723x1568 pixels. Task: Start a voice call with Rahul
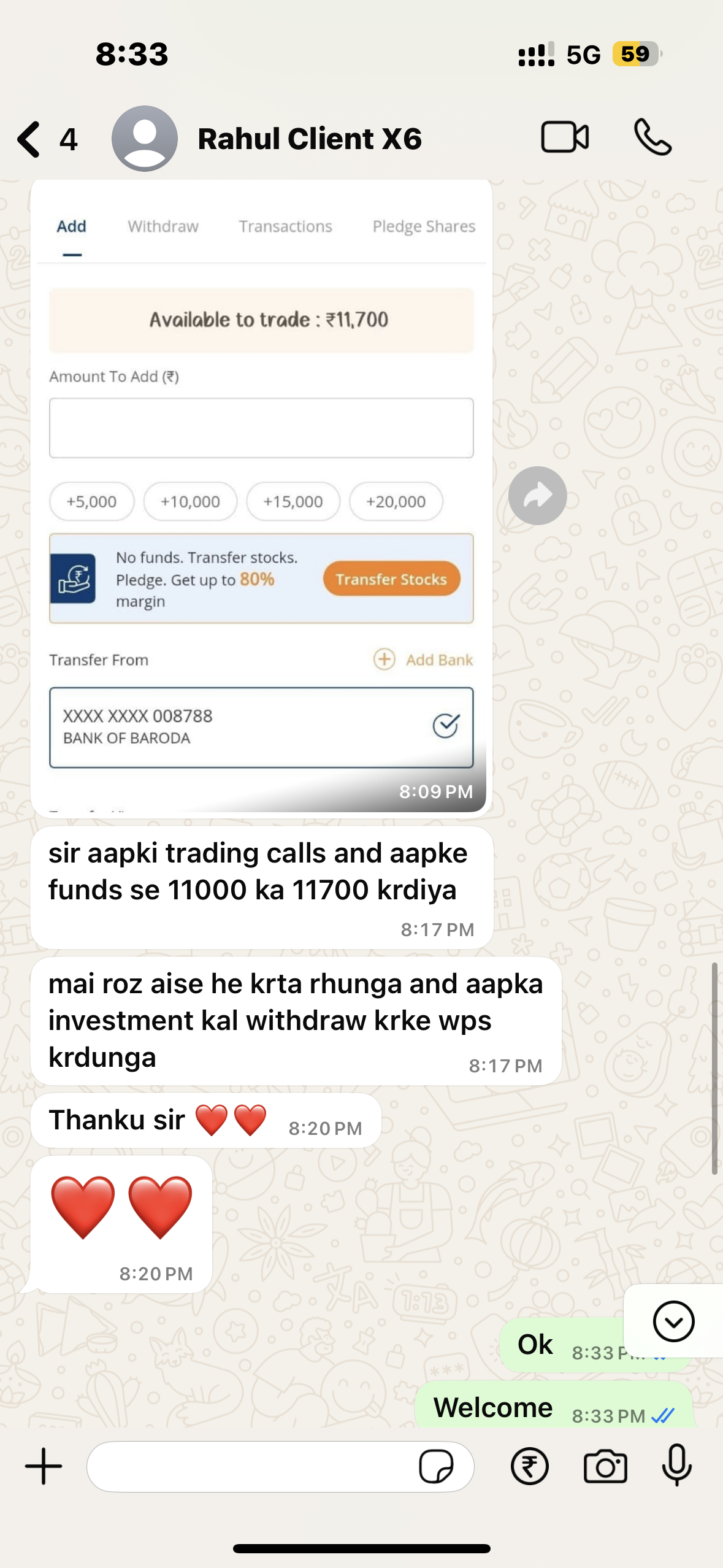click(652, 137)
